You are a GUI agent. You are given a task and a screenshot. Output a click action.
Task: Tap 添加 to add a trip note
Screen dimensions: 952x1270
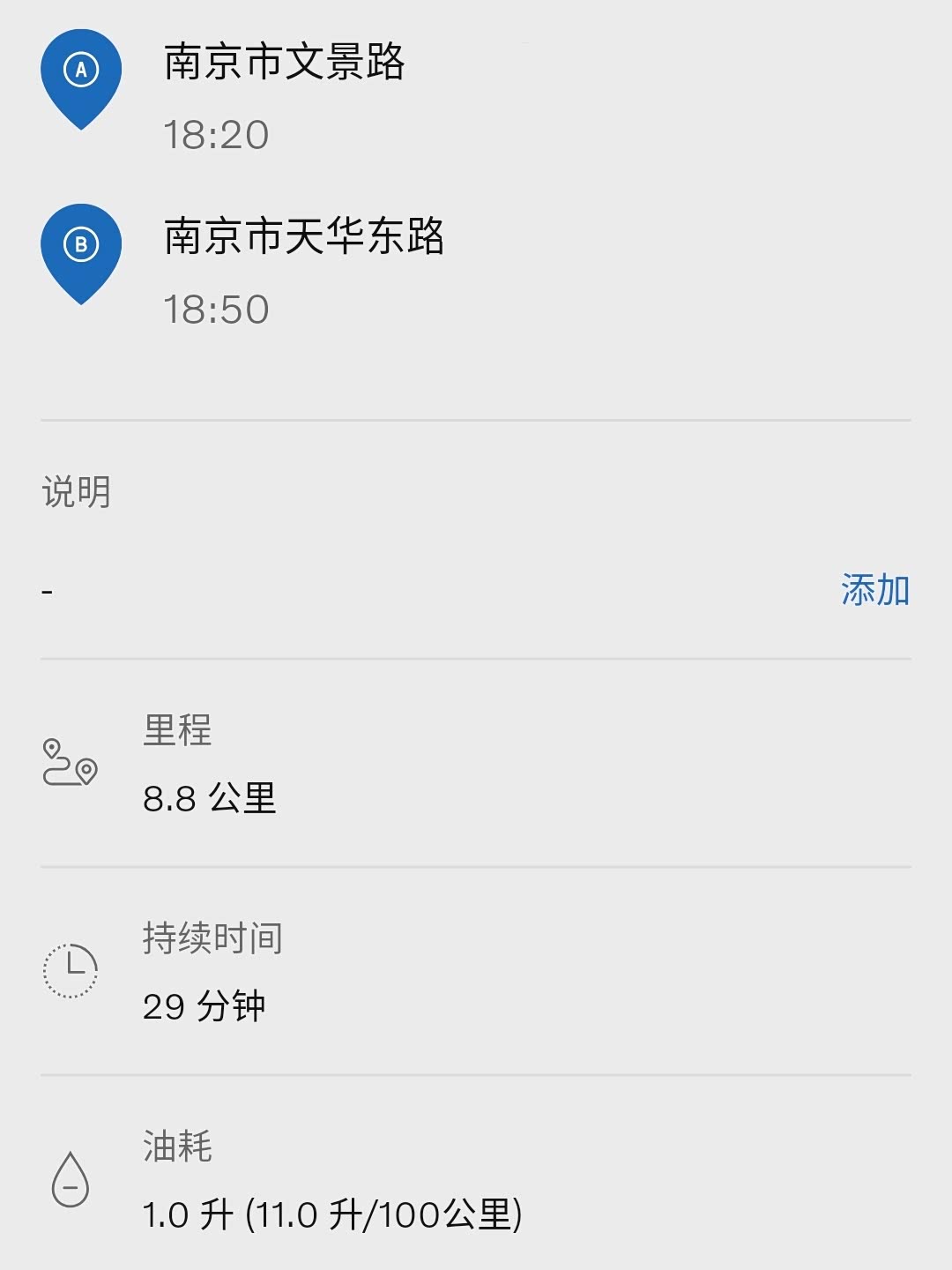(874, 590)
